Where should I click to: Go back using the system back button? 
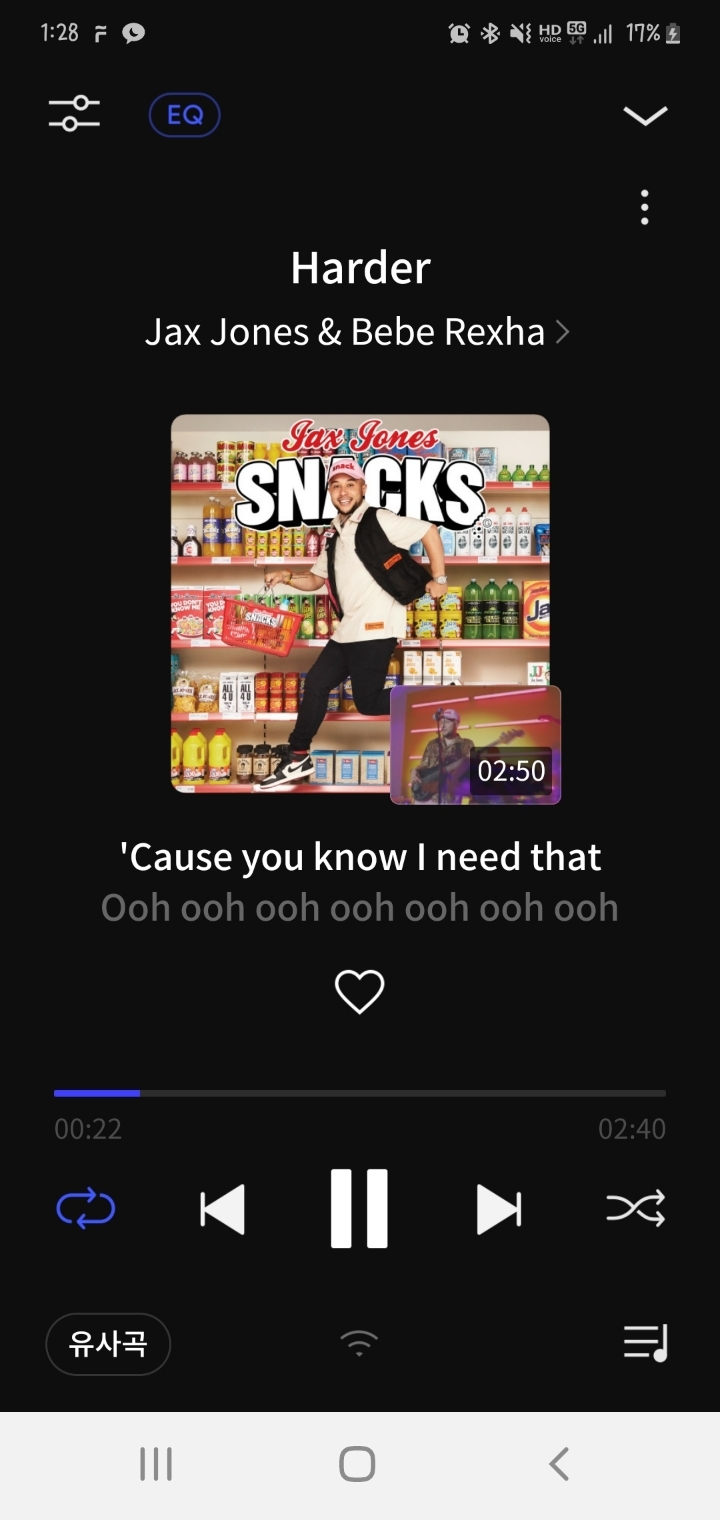[559, 1464]
